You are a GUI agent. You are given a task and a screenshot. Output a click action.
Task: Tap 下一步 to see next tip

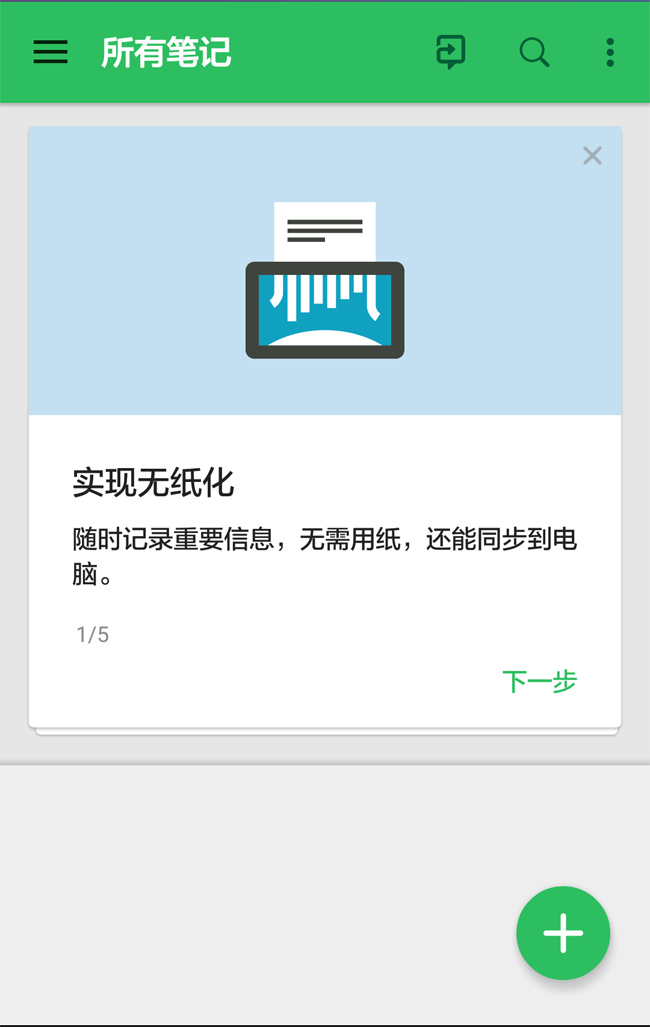(x=539, y=682)
